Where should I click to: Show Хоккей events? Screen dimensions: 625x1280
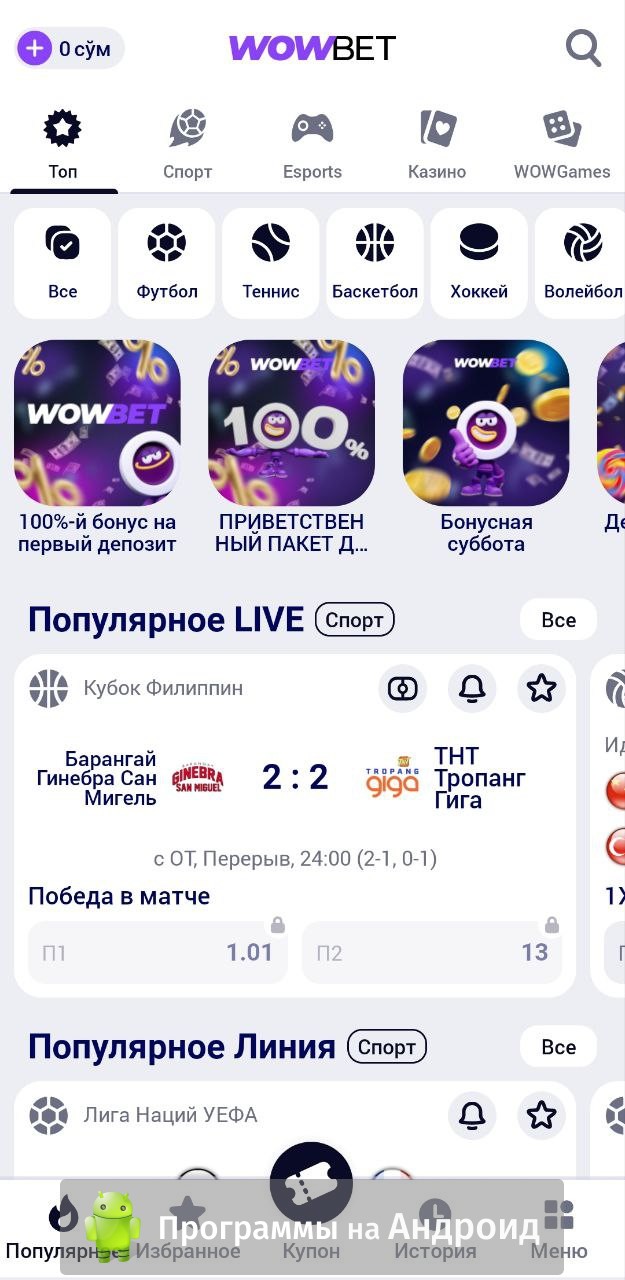(479, 263)
